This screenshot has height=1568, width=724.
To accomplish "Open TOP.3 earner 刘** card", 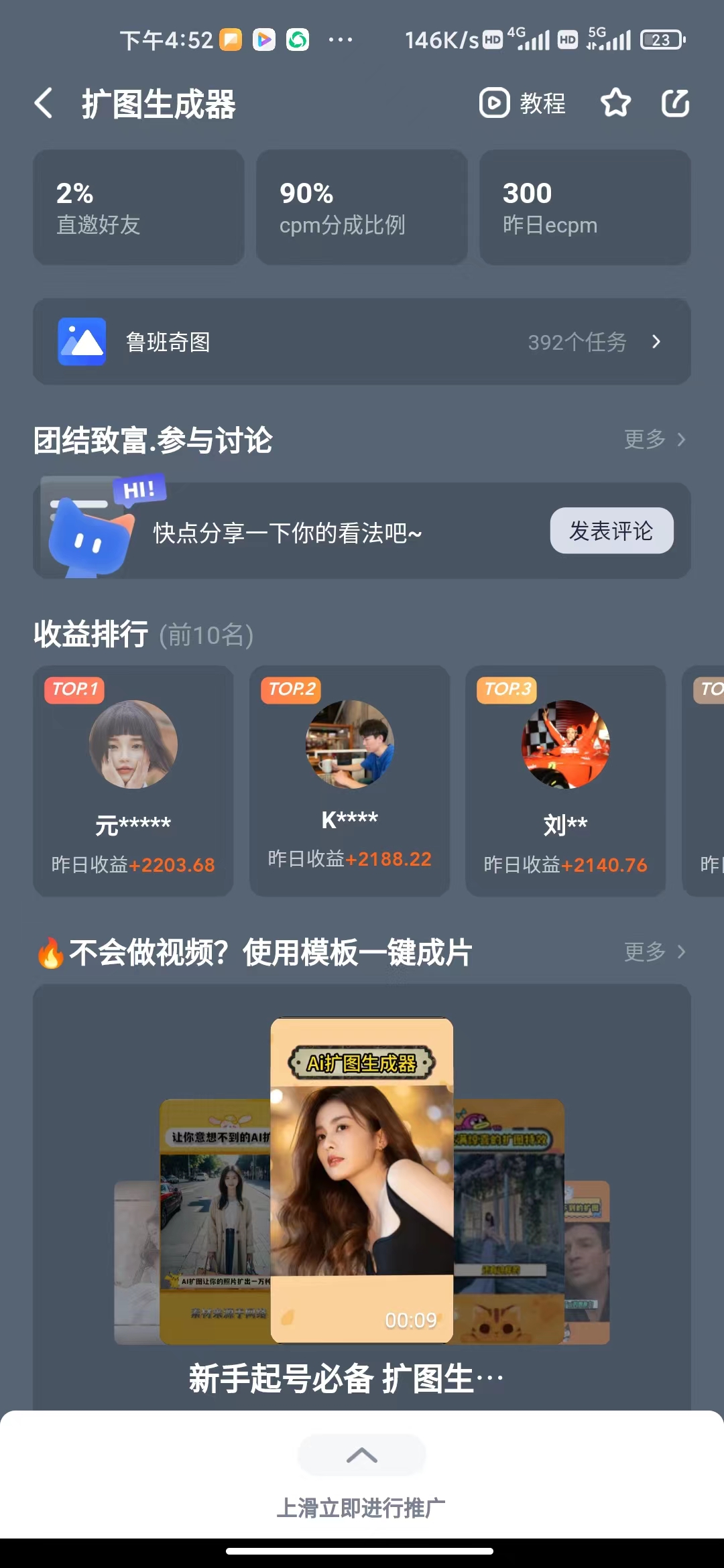I will click(565, 781).
